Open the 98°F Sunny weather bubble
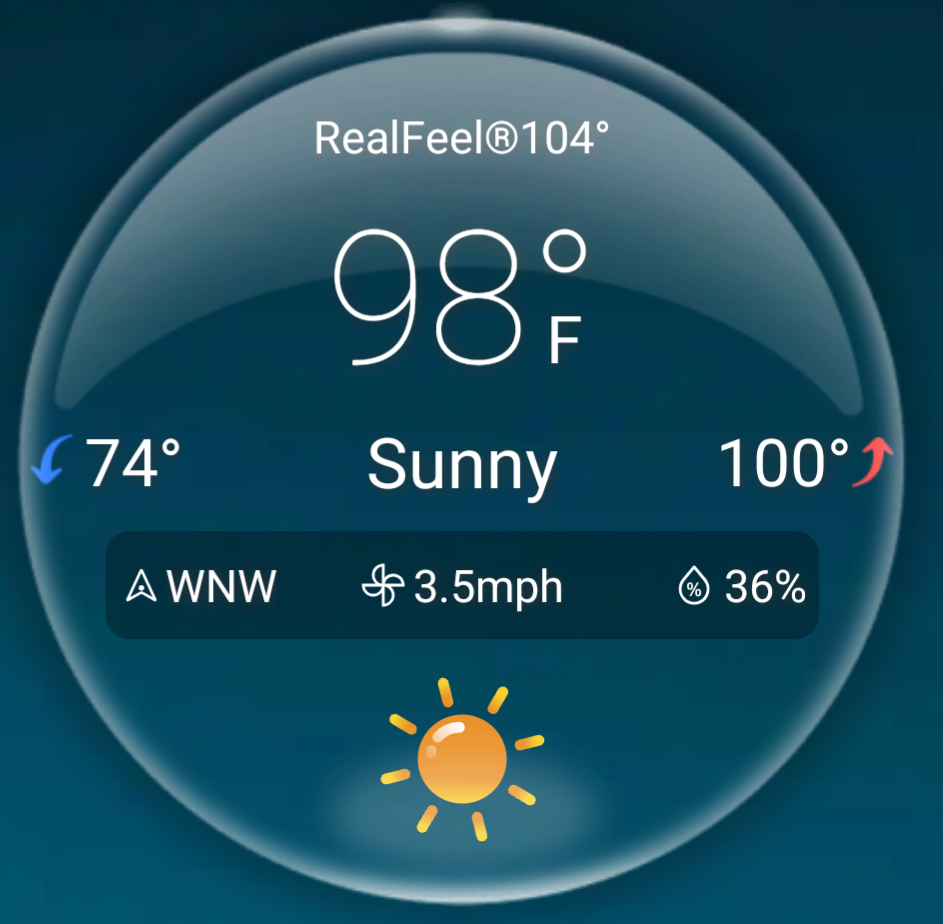Image resolution: width=943 pixels, height=924 pixels. pyautogui.click(x=461, y=462)
